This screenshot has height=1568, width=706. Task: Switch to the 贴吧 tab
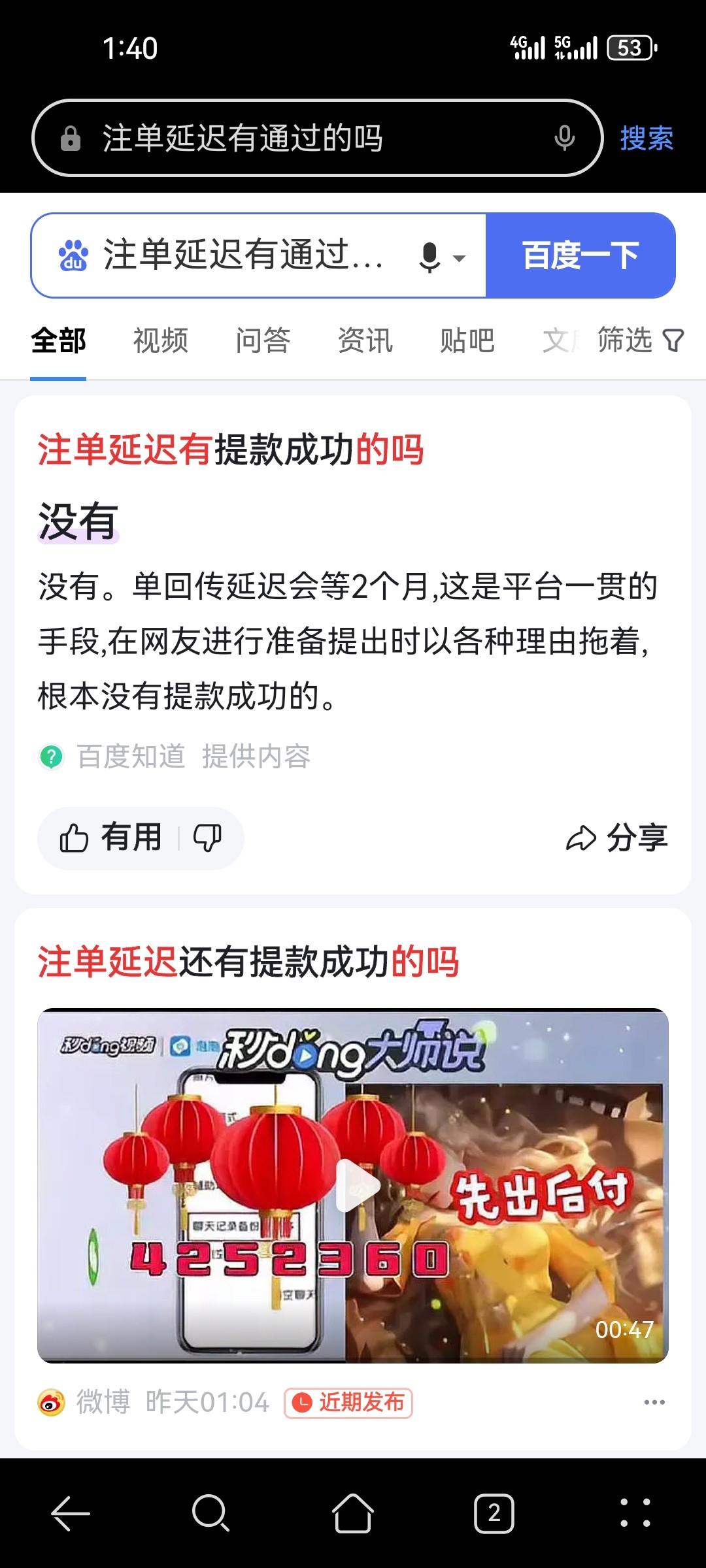coord(467,341)
